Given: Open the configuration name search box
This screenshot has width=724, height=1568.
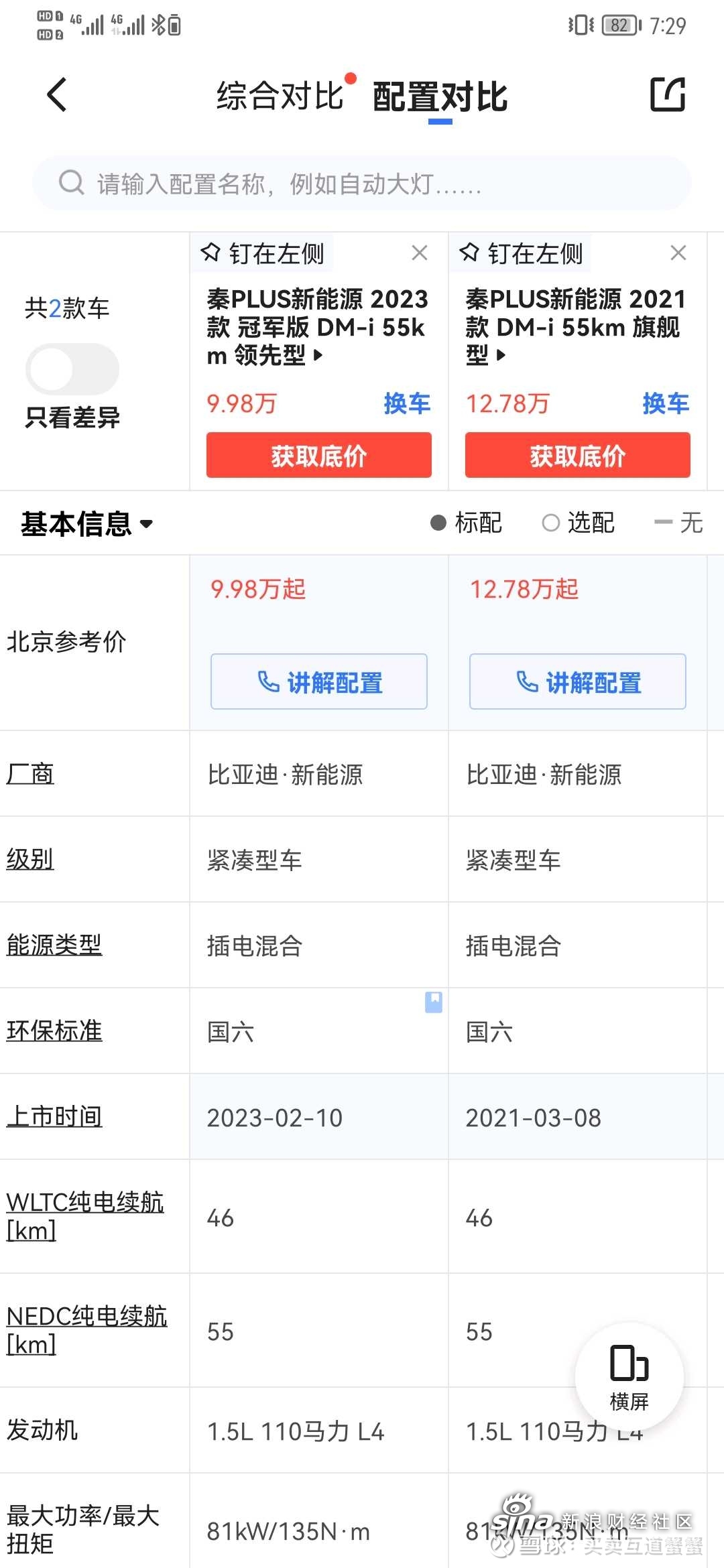Looking at the screenshot, I should point(362,183).
